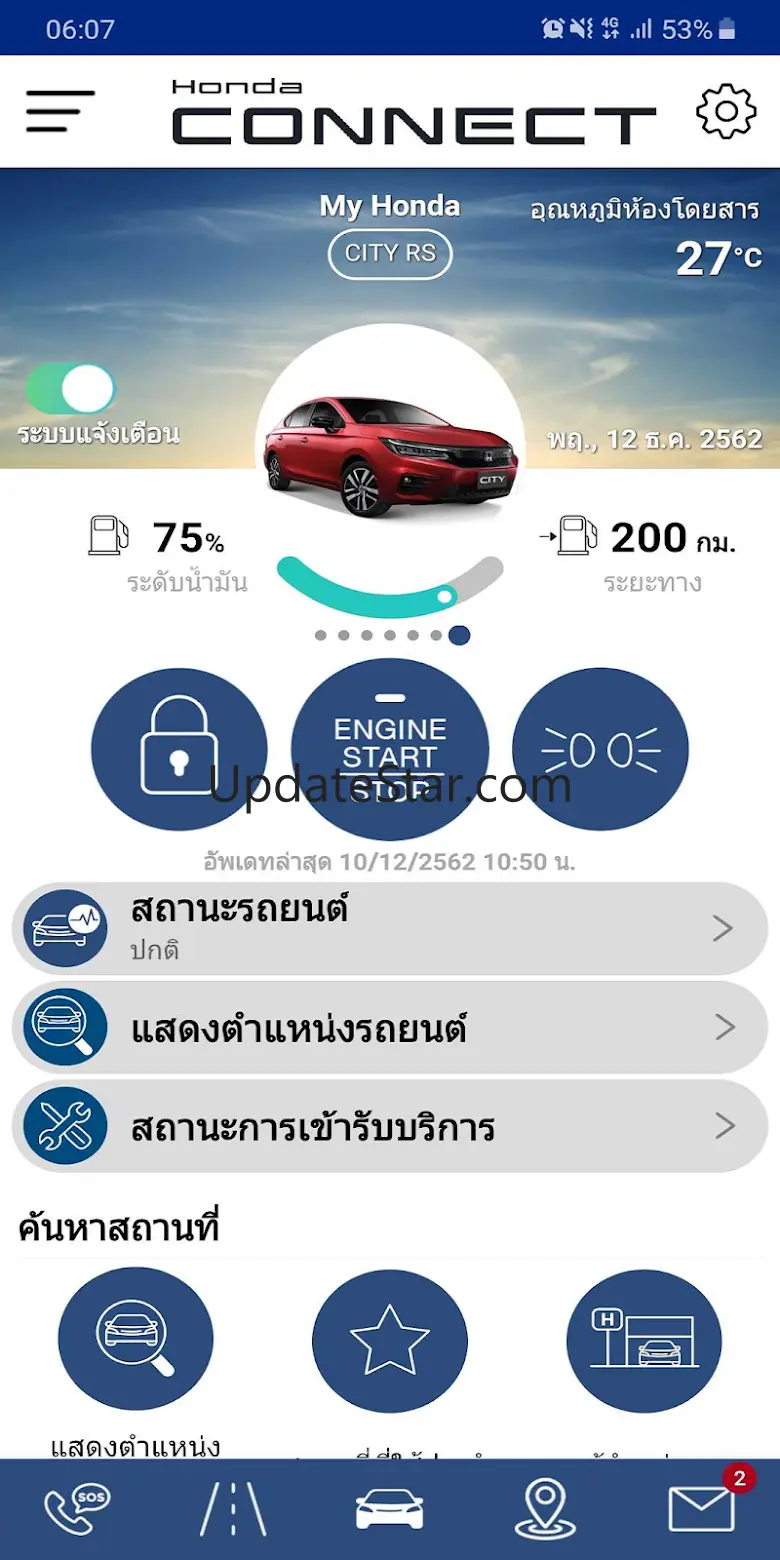Open the star favorite places circle
The height and width of the screenshot is (1560, 780).
390,1340
